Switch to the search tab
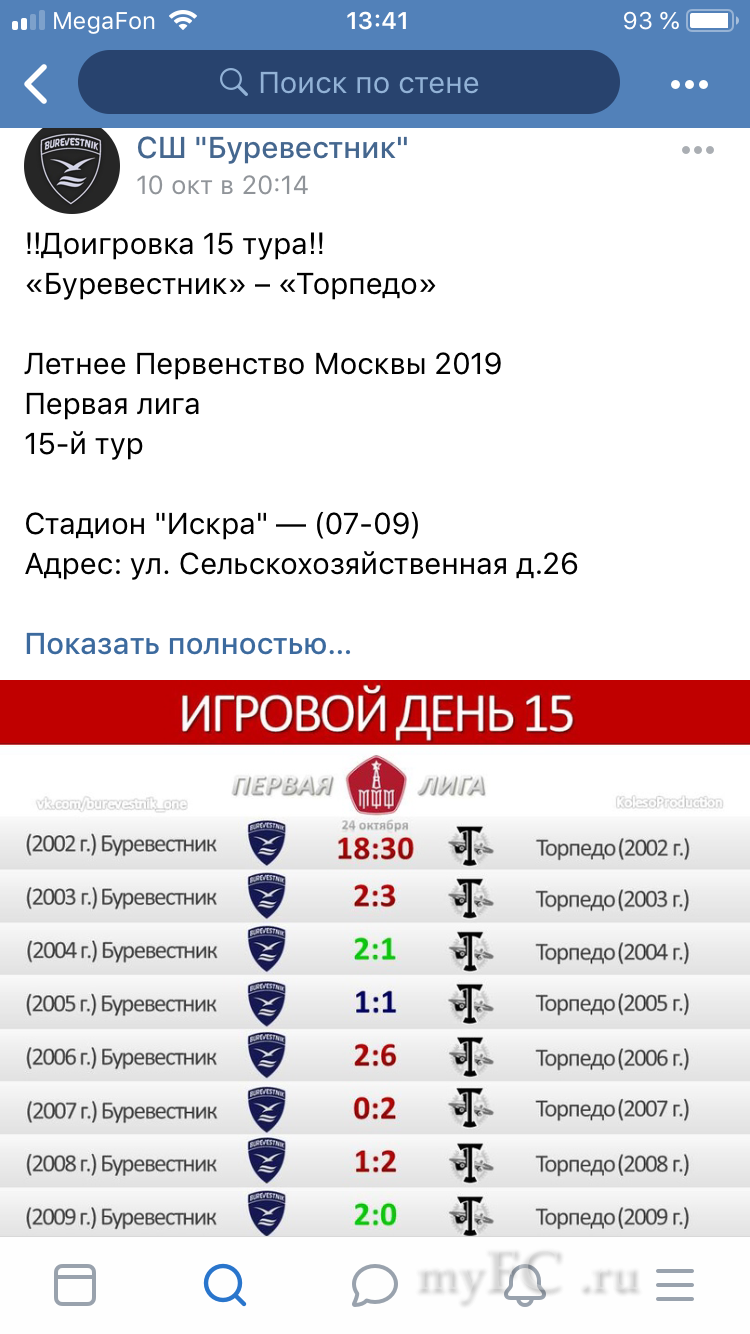This screenshot has height=1334, width=750. [225, 1284]
